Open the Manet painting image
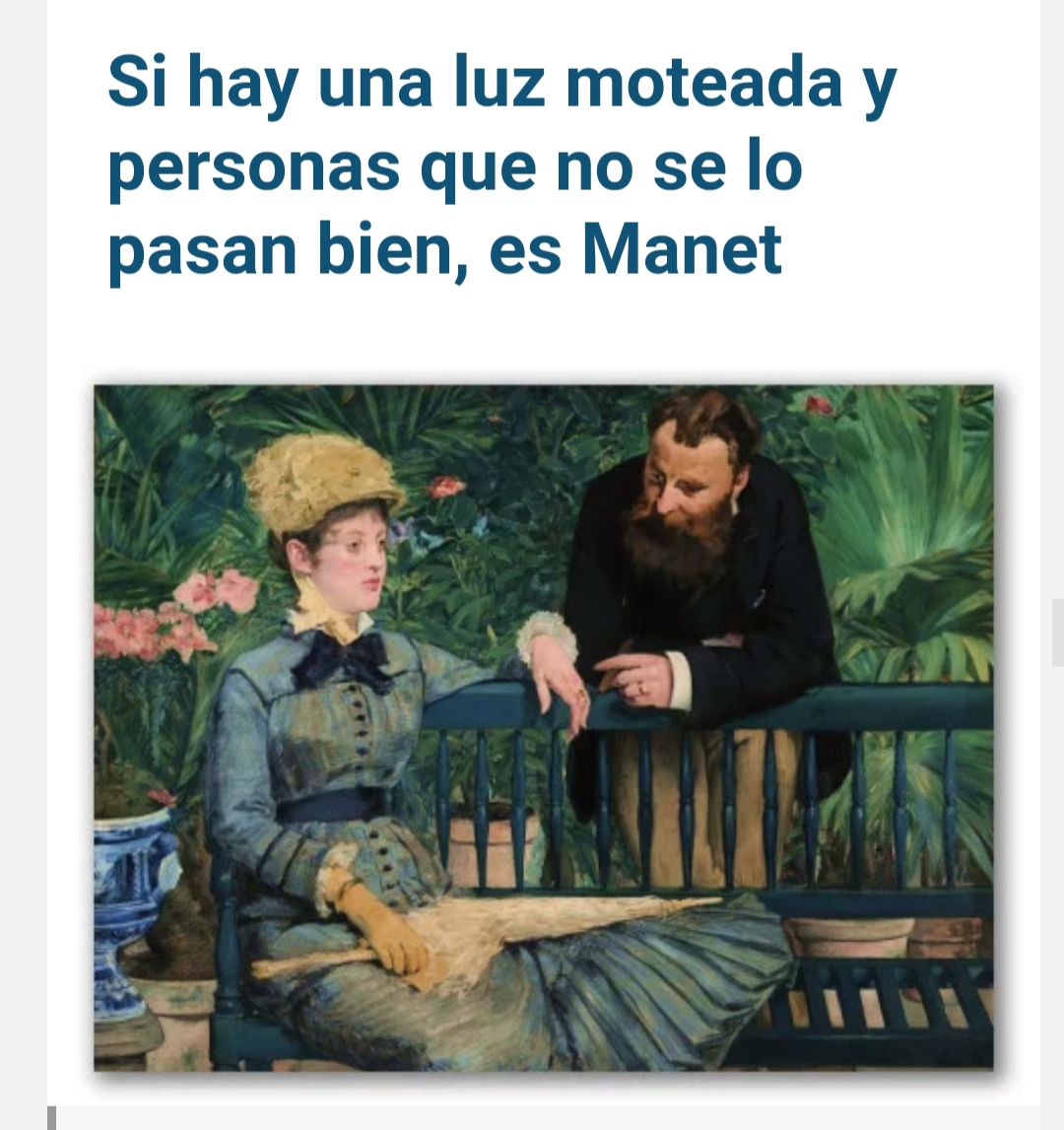The image size is (1064, 1130). tap(543, 727)
